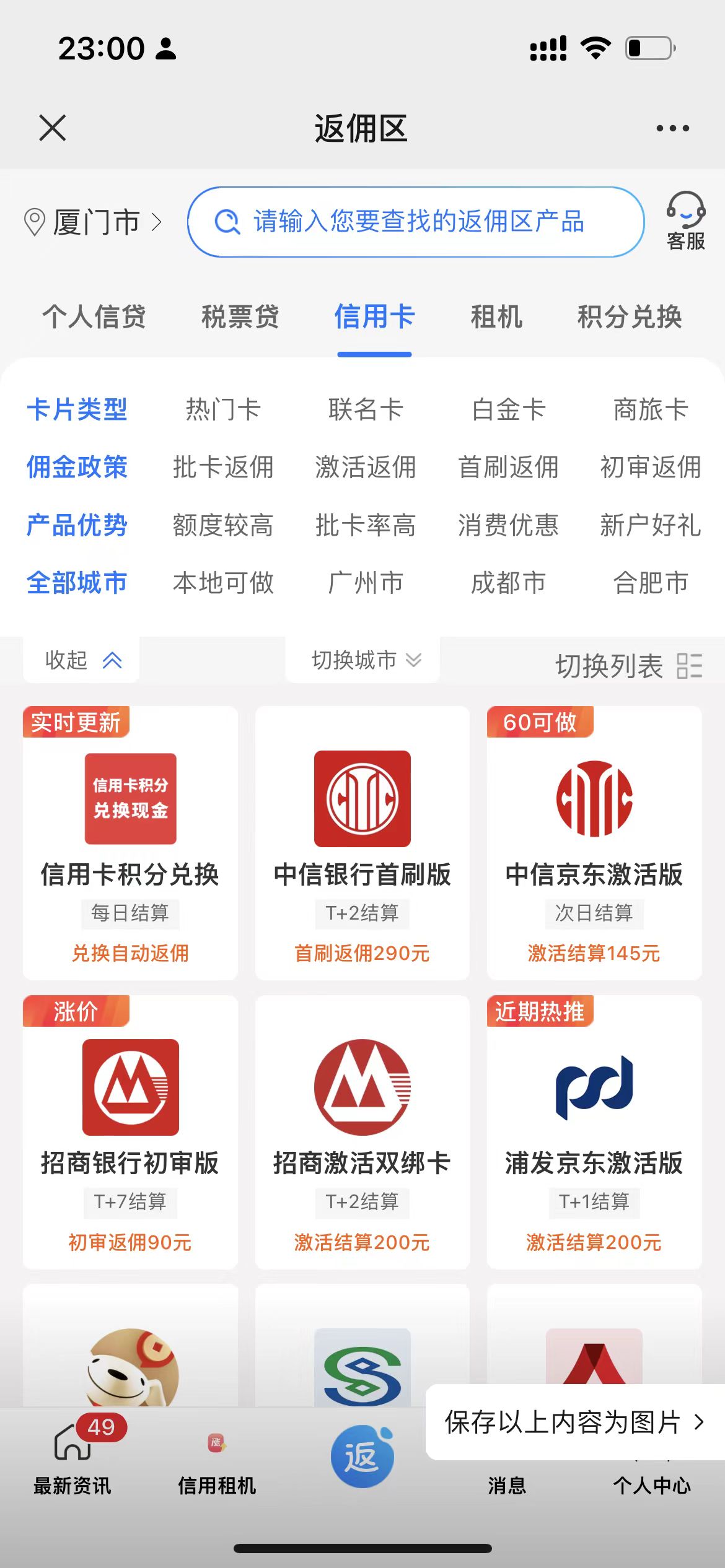Switch to the 个人信贷 tab
This screenshot has width=725, height=1568.
[x=94, y=317]
